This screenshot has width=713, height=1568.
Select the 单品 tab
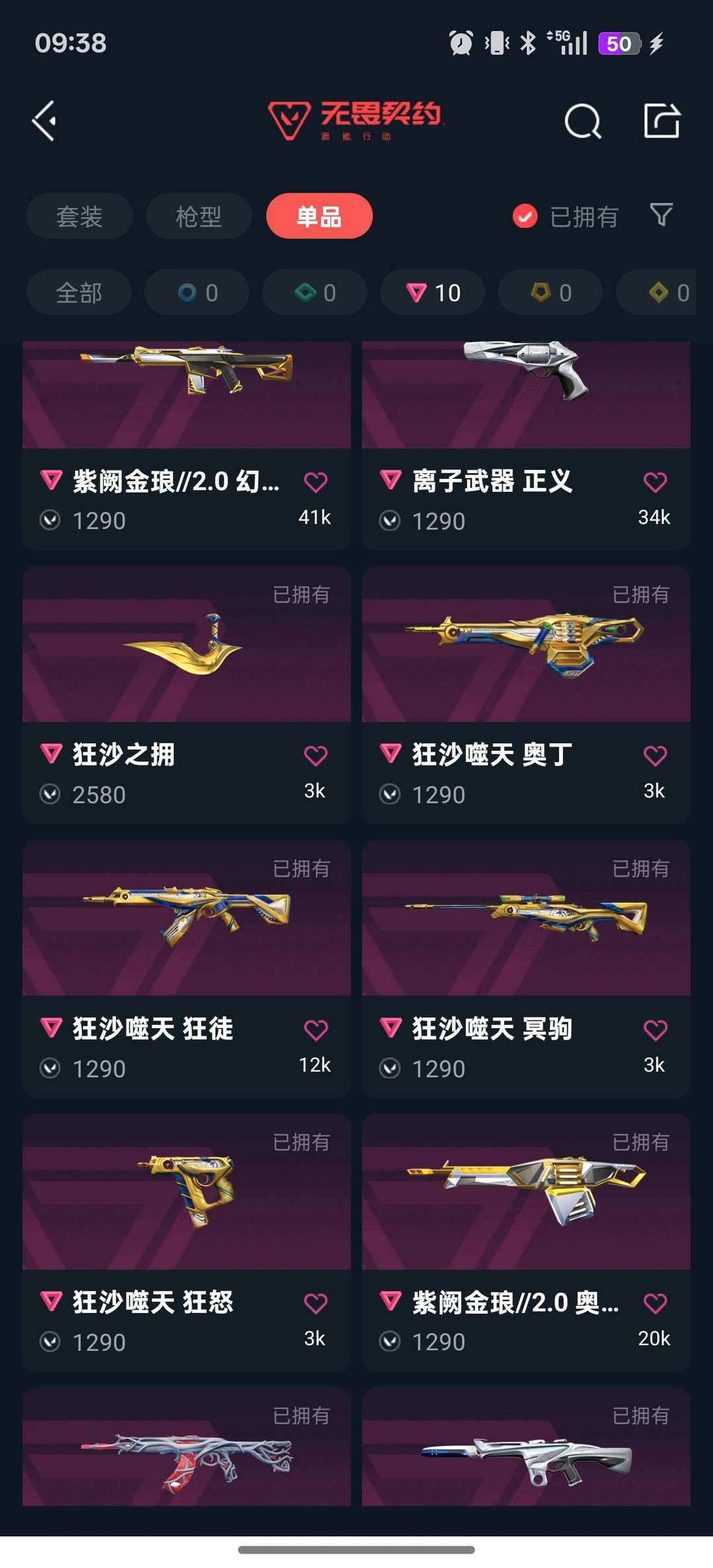[319, 216]
